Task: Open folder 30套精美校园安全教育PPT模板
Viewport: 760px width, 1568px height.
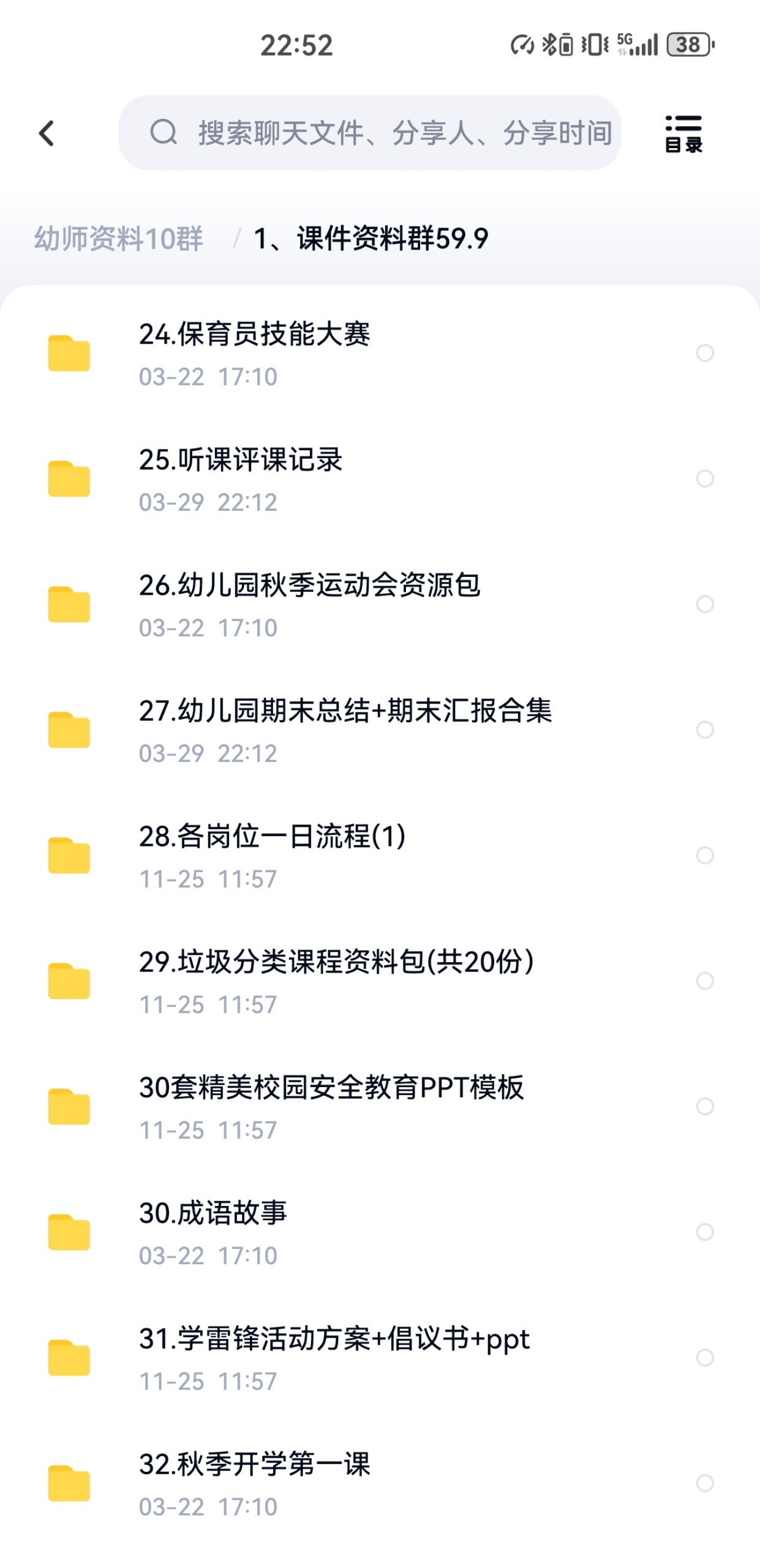Action: pyautogui.click(x=331, y=1088)
